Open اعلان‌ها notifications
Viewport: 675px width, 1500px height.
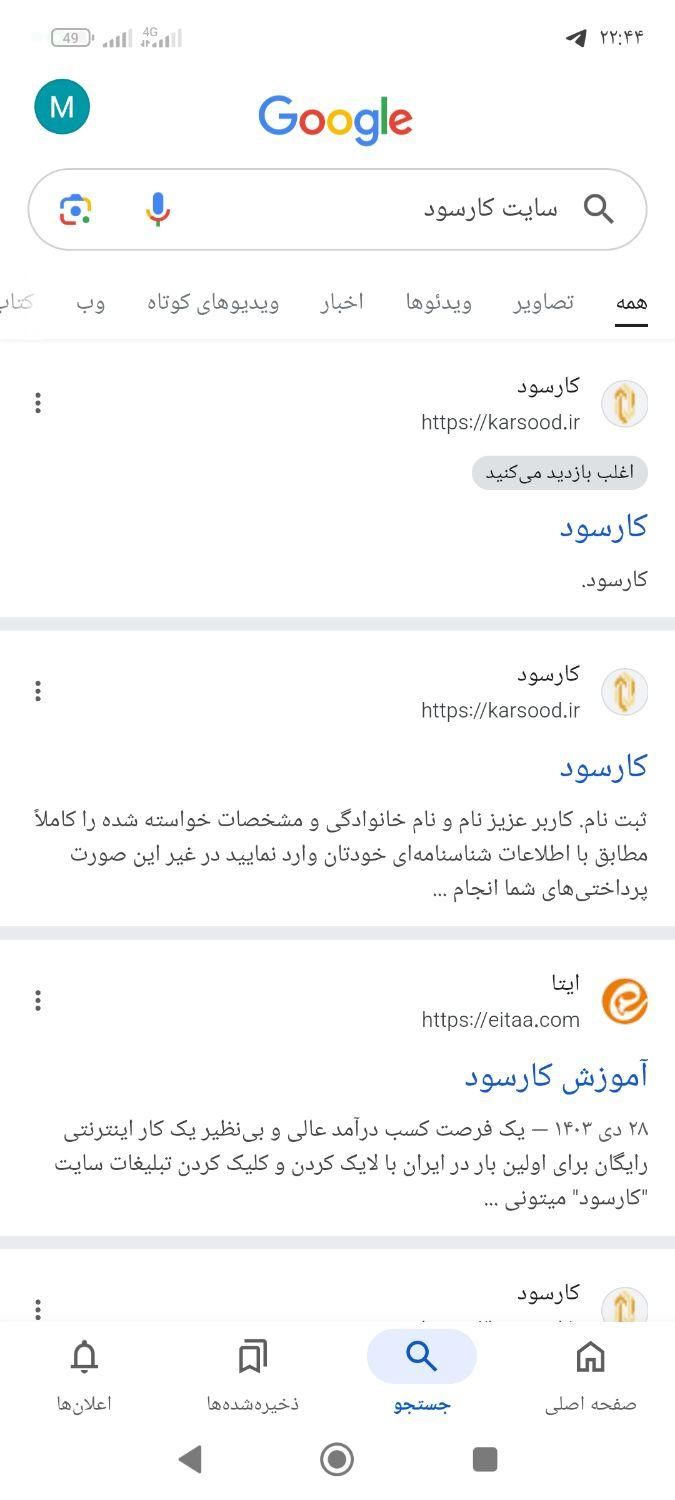coord(84,1376)
